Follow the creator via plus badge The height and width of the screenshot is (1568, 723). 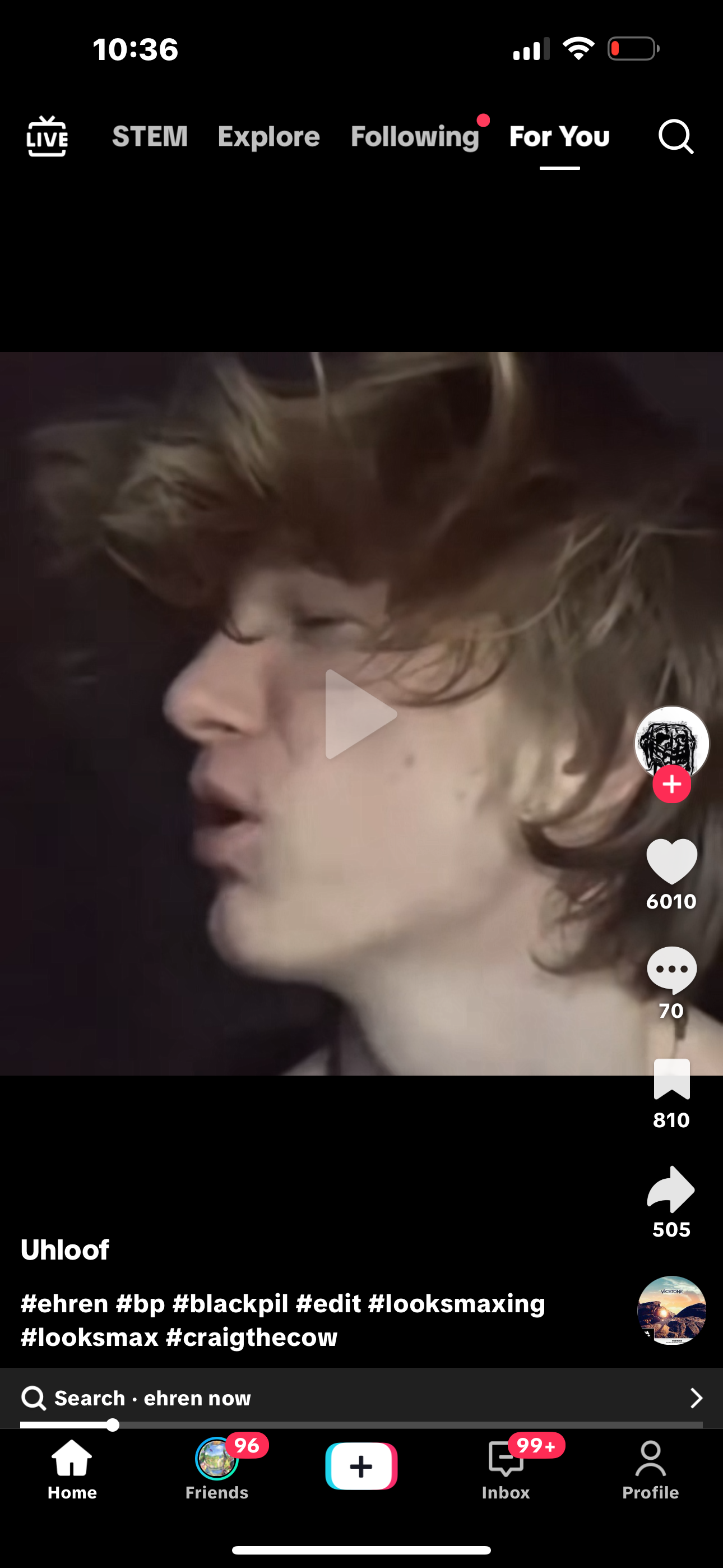(672, 785)
